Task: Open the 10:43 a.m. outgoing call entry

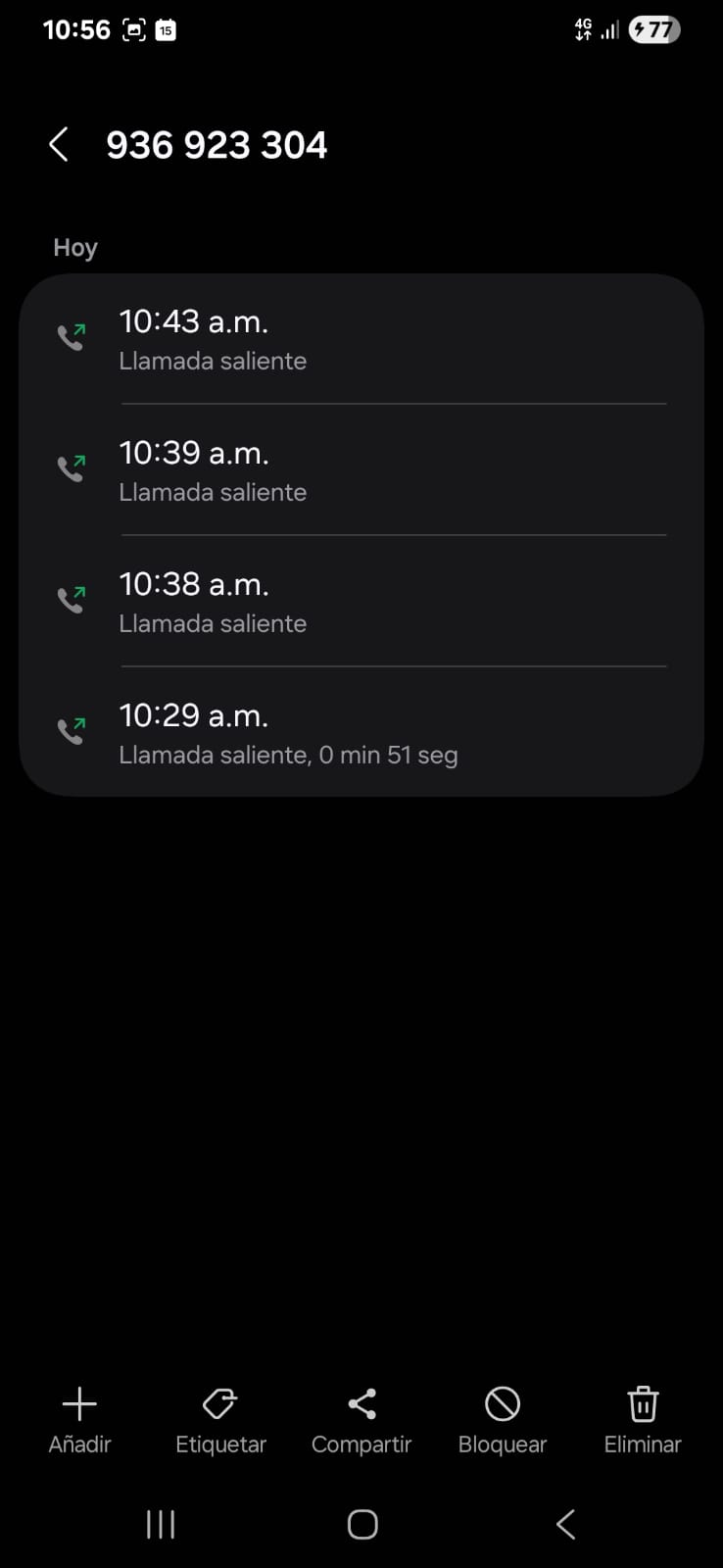Action: (x=361, y=339)
